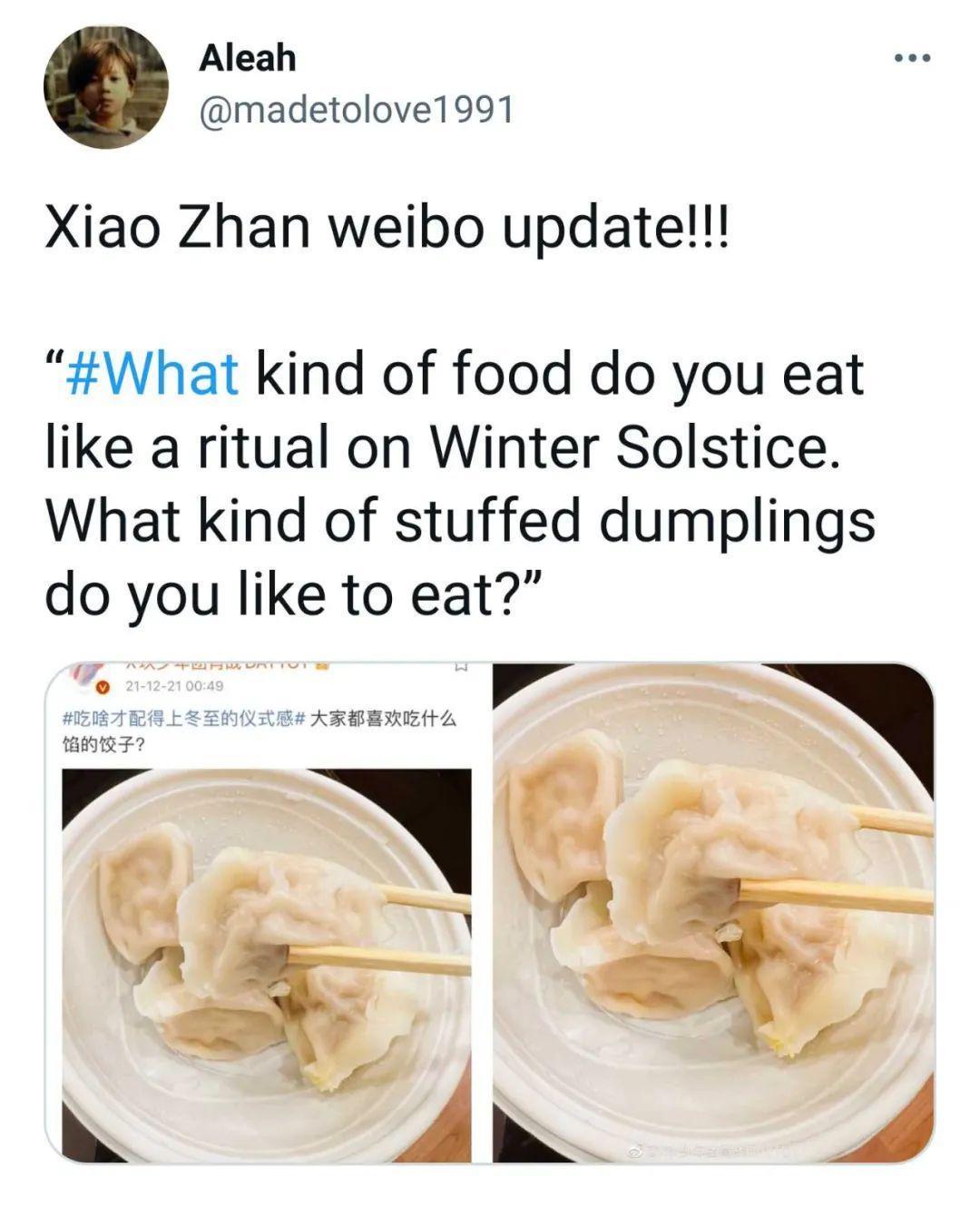Open the #What hashtag link
This screenshot has width=980, height=1207.
coord(152,373)
